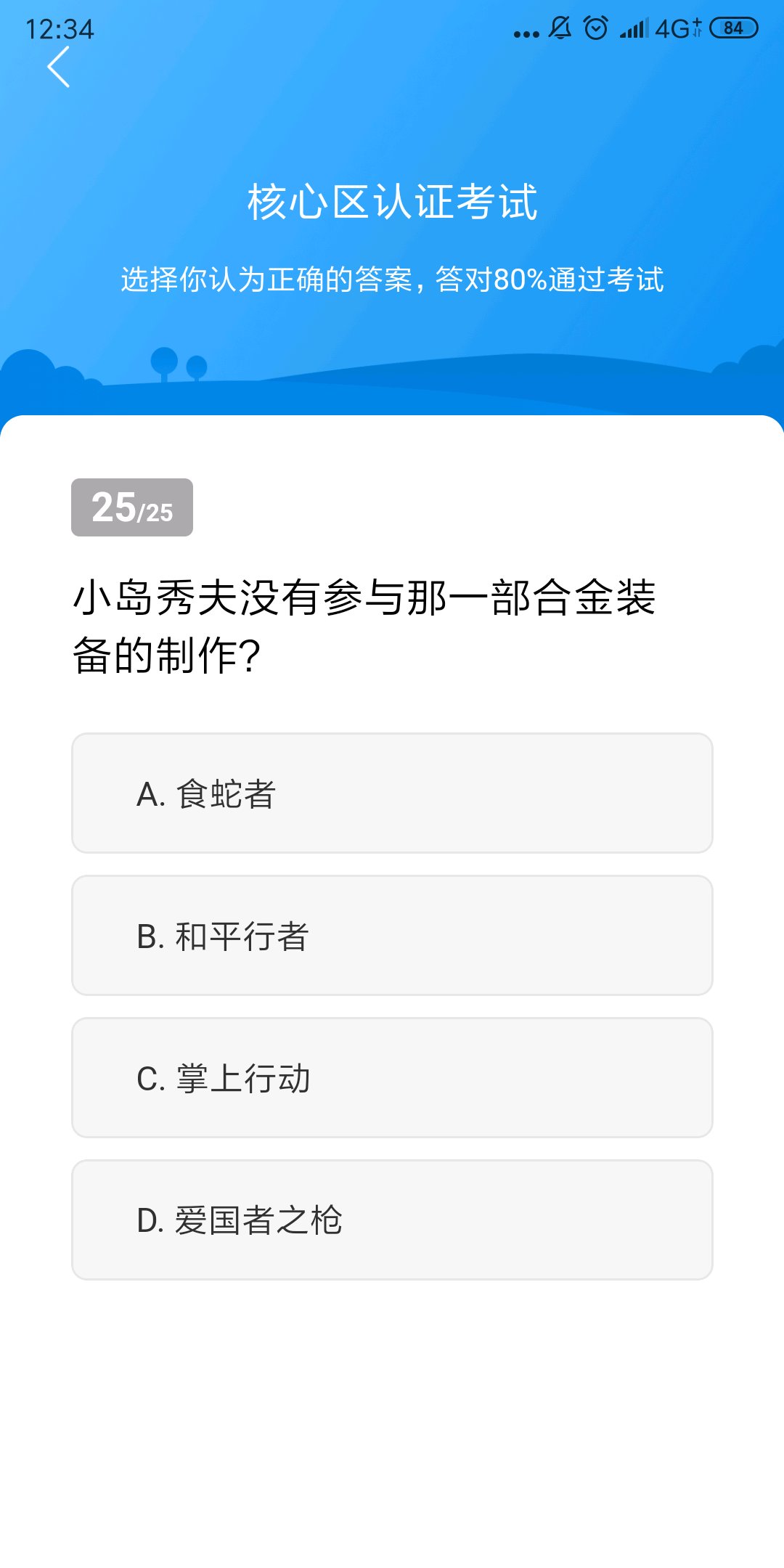
Task: Select answer A. 食蛇者
Action: [x=392, y=793]
